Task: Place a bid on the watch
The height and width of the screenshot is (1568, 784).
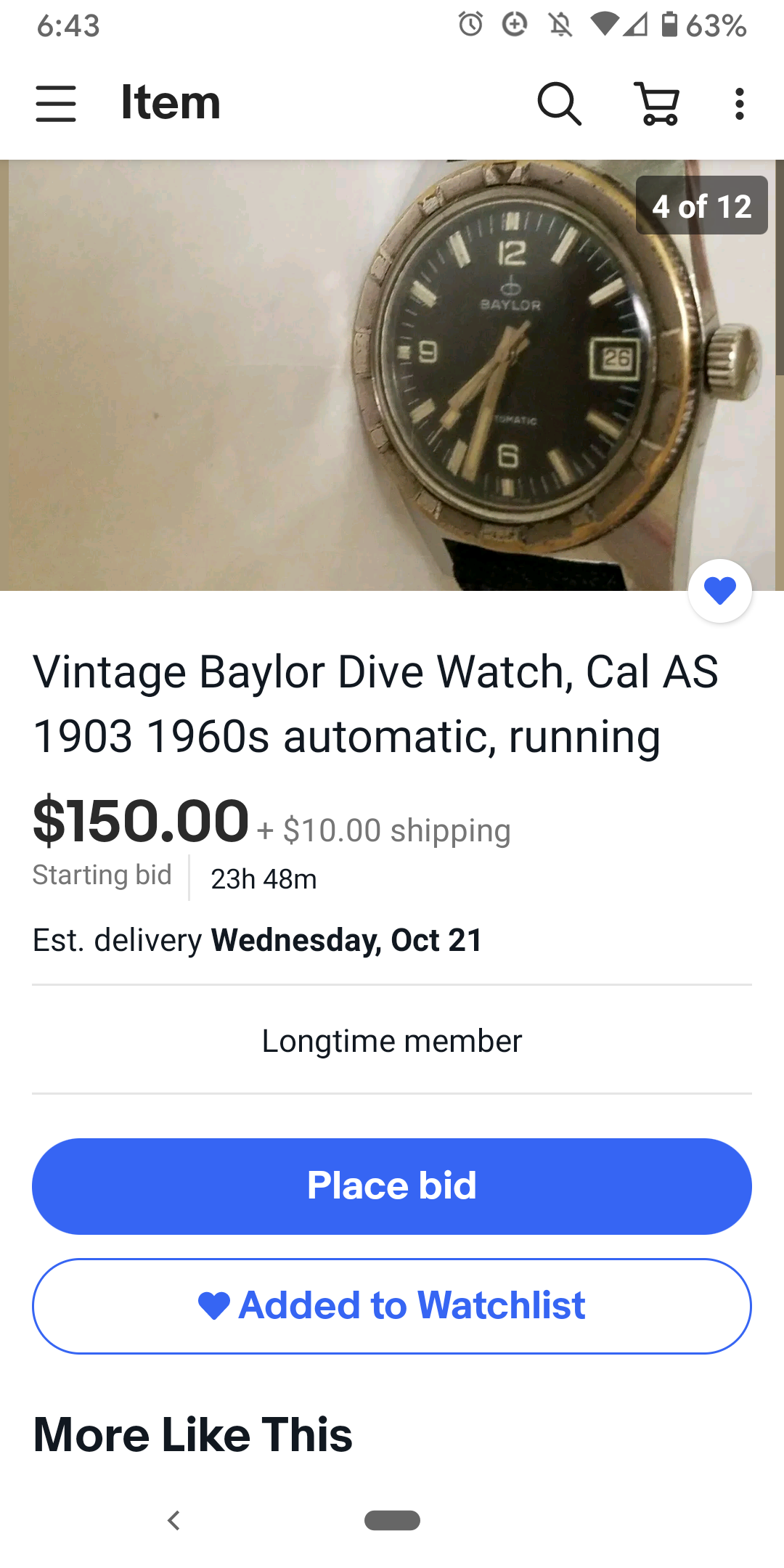Action: (x=392, y=1186)
